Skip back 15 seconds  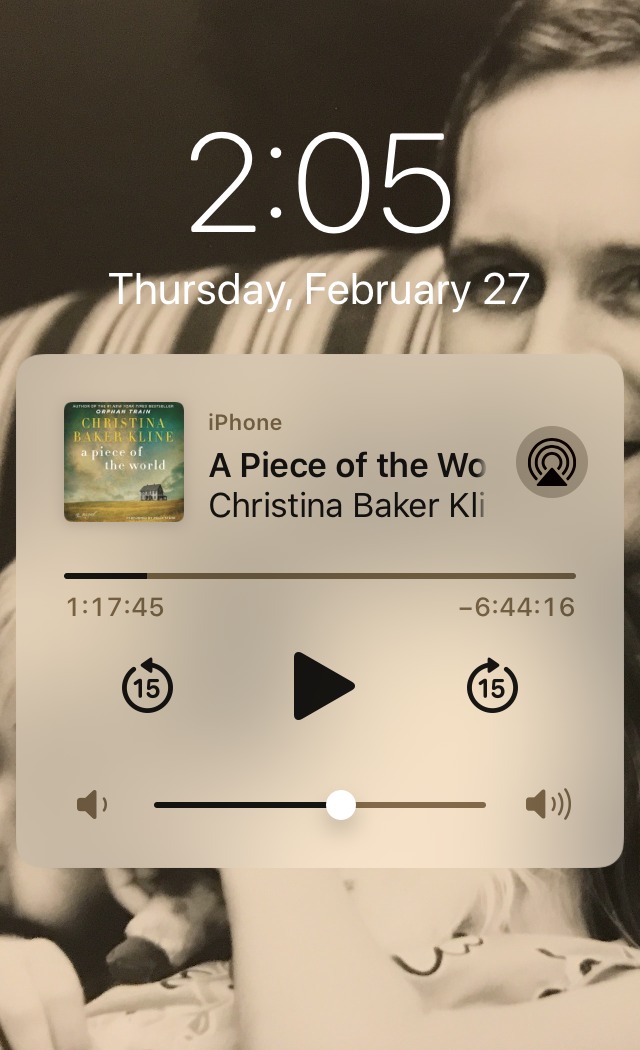[x=147, y=686]
